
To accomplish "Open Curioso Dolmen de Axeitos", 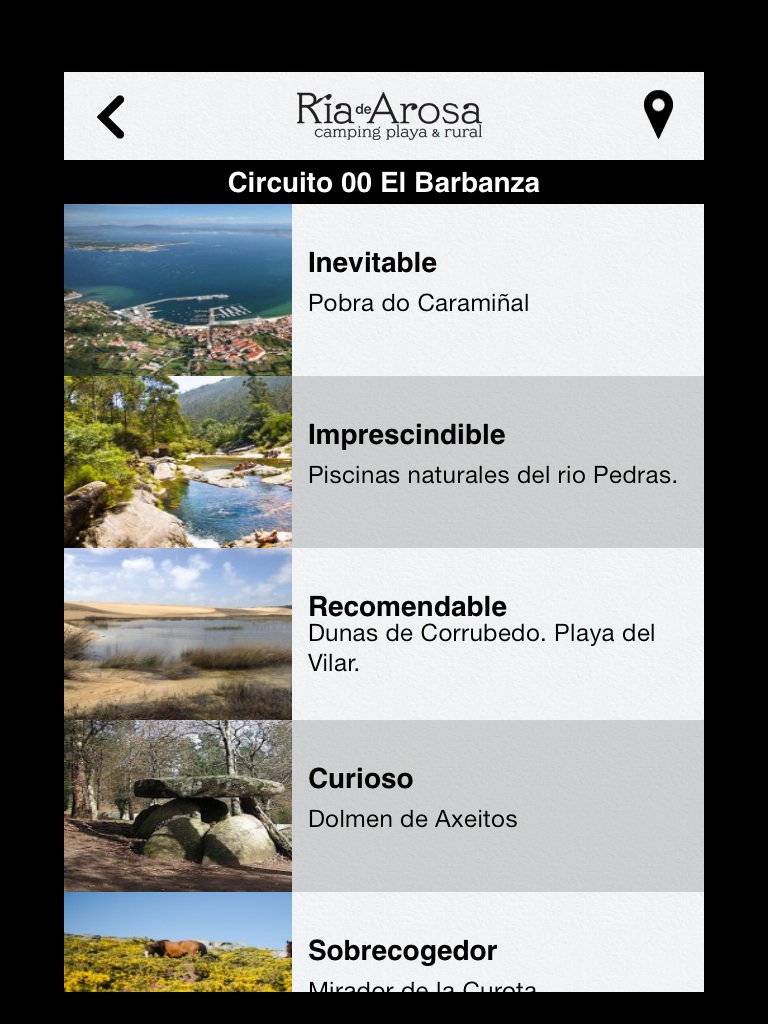I will (x=384, y=806).
